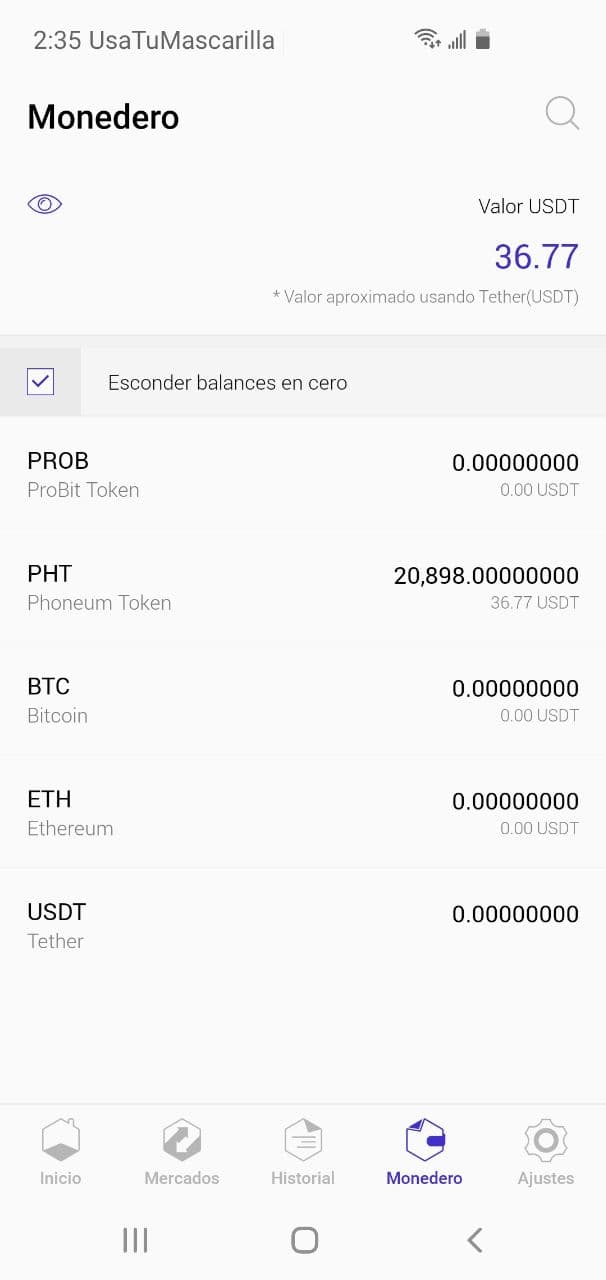This screenshot has width=606, height=1280.
Task: Uncheck Esconder balances en cero
Action: [x=41, y=382]
